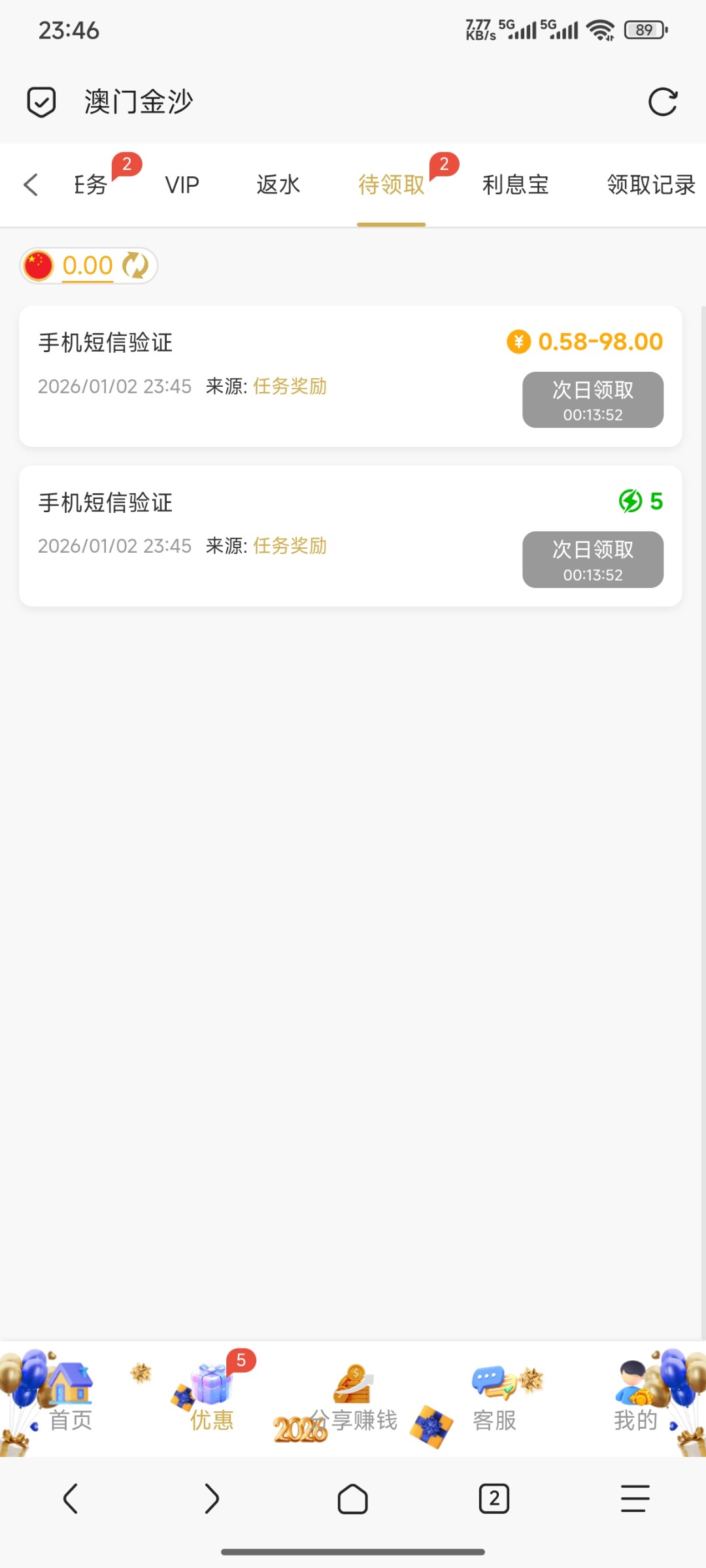Tap the 任务奖励 source link
The height and width of the screenshot is (1568, 706).
290,385
